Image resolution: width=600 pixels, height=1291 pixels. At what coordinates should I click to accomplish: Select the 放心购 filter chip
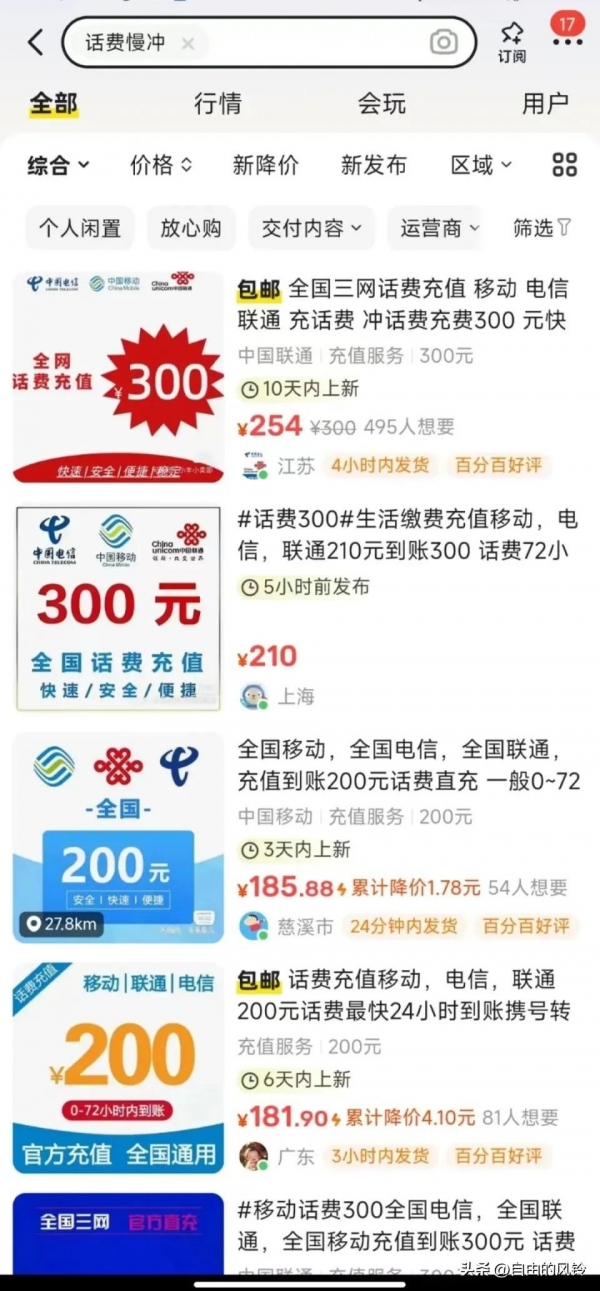pyautogui.click(x=190, y=228)
